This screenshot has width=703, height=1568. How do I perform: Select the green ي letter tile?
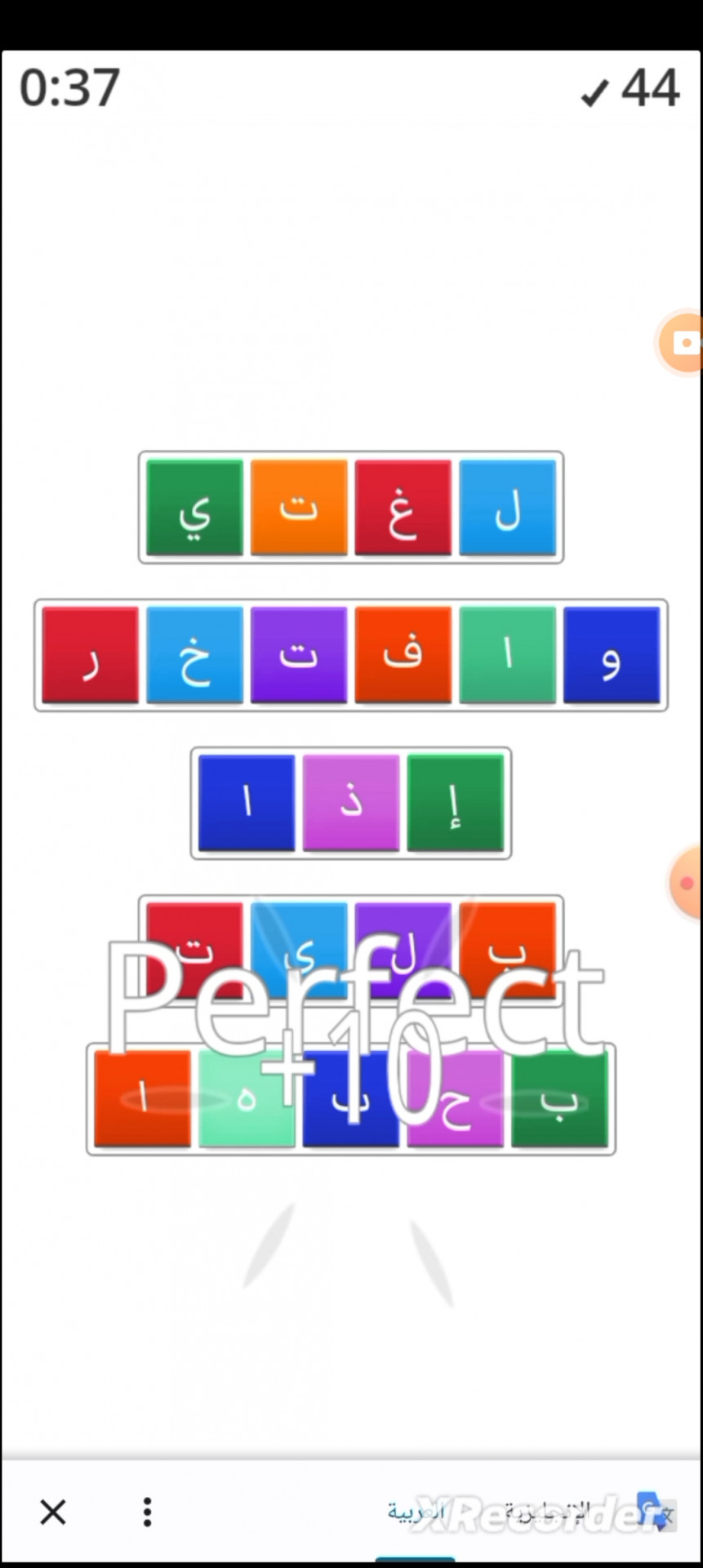click(x=194, y=507)
